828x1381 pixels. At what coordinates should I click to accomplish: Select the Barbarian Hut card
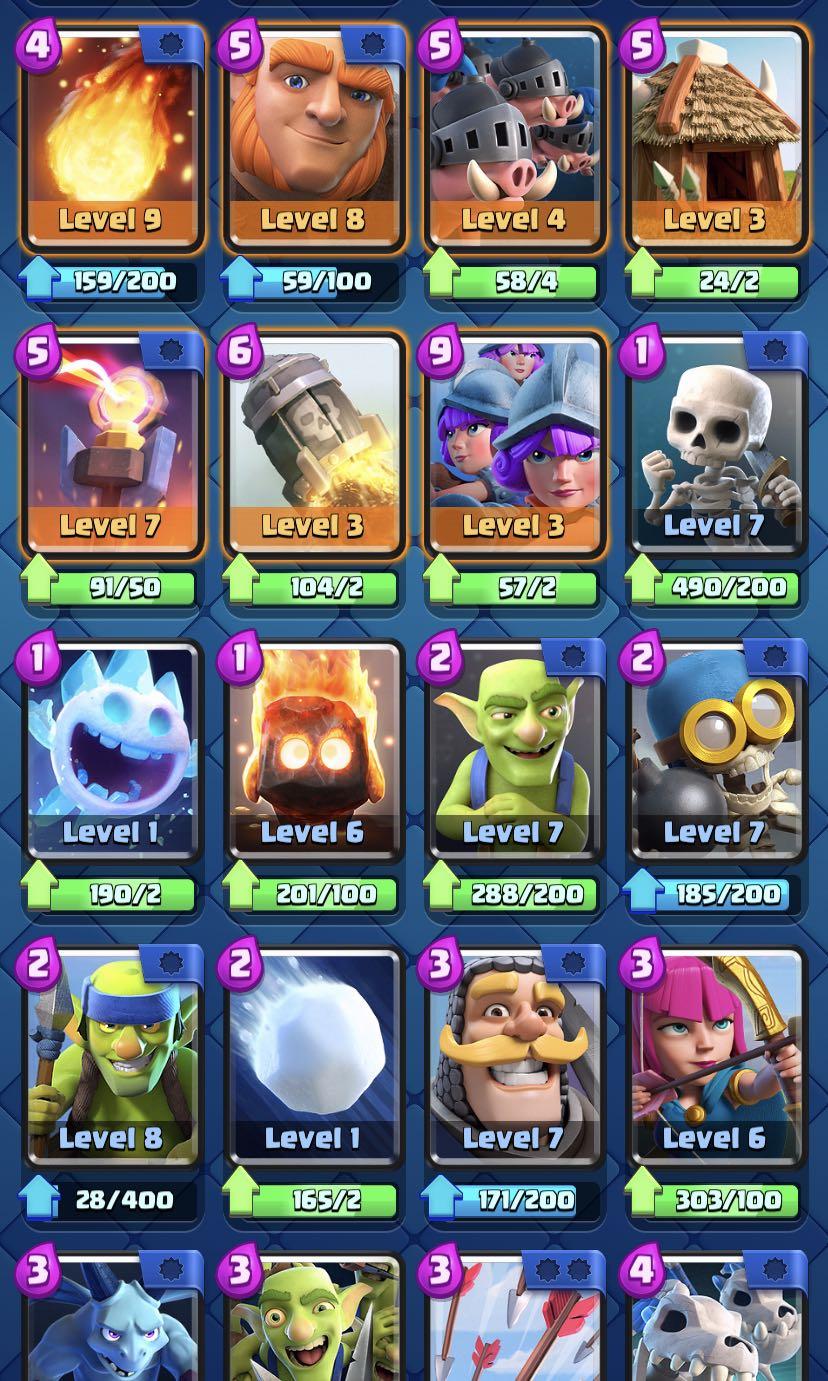click(716, 140)
